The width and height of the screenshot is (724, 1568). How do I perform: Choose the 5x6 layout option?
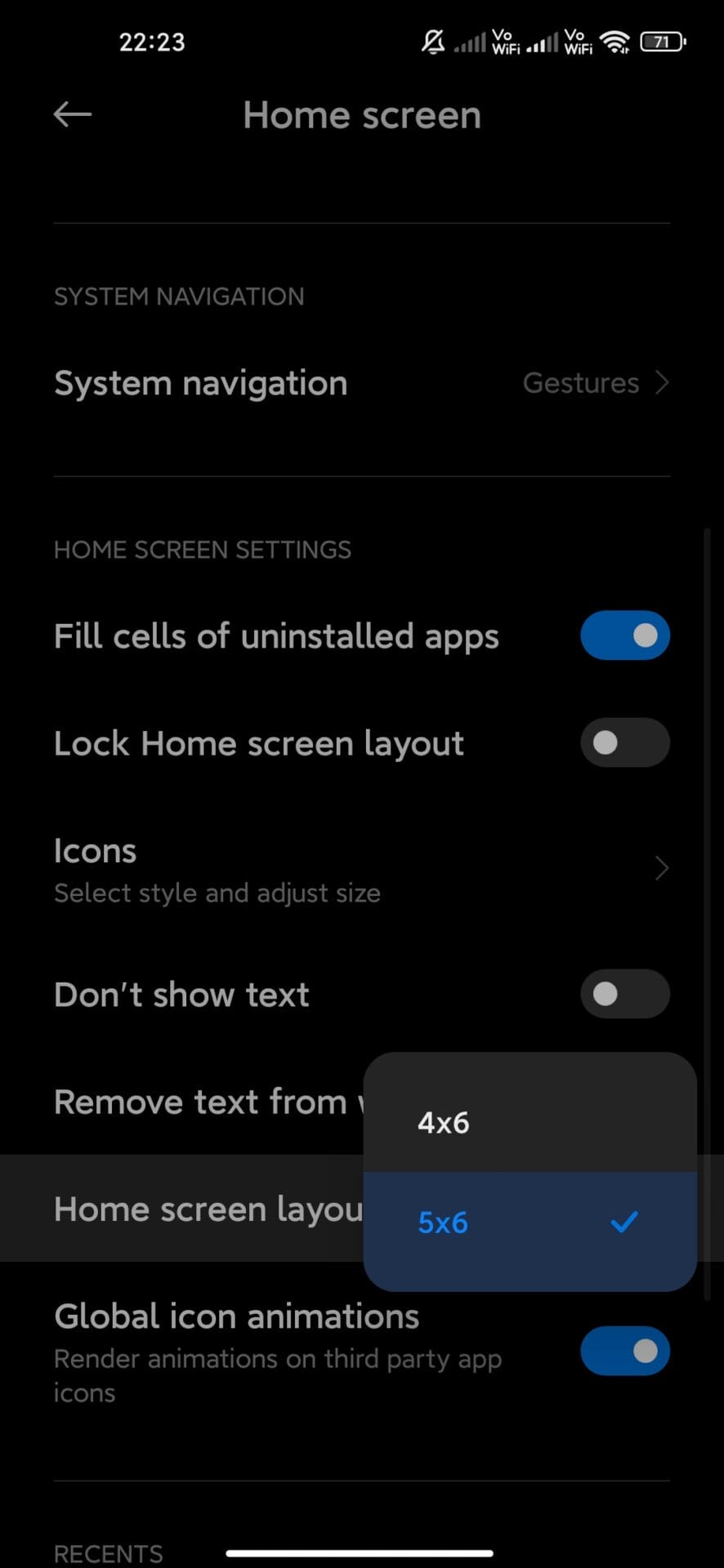click(528, 1223)
